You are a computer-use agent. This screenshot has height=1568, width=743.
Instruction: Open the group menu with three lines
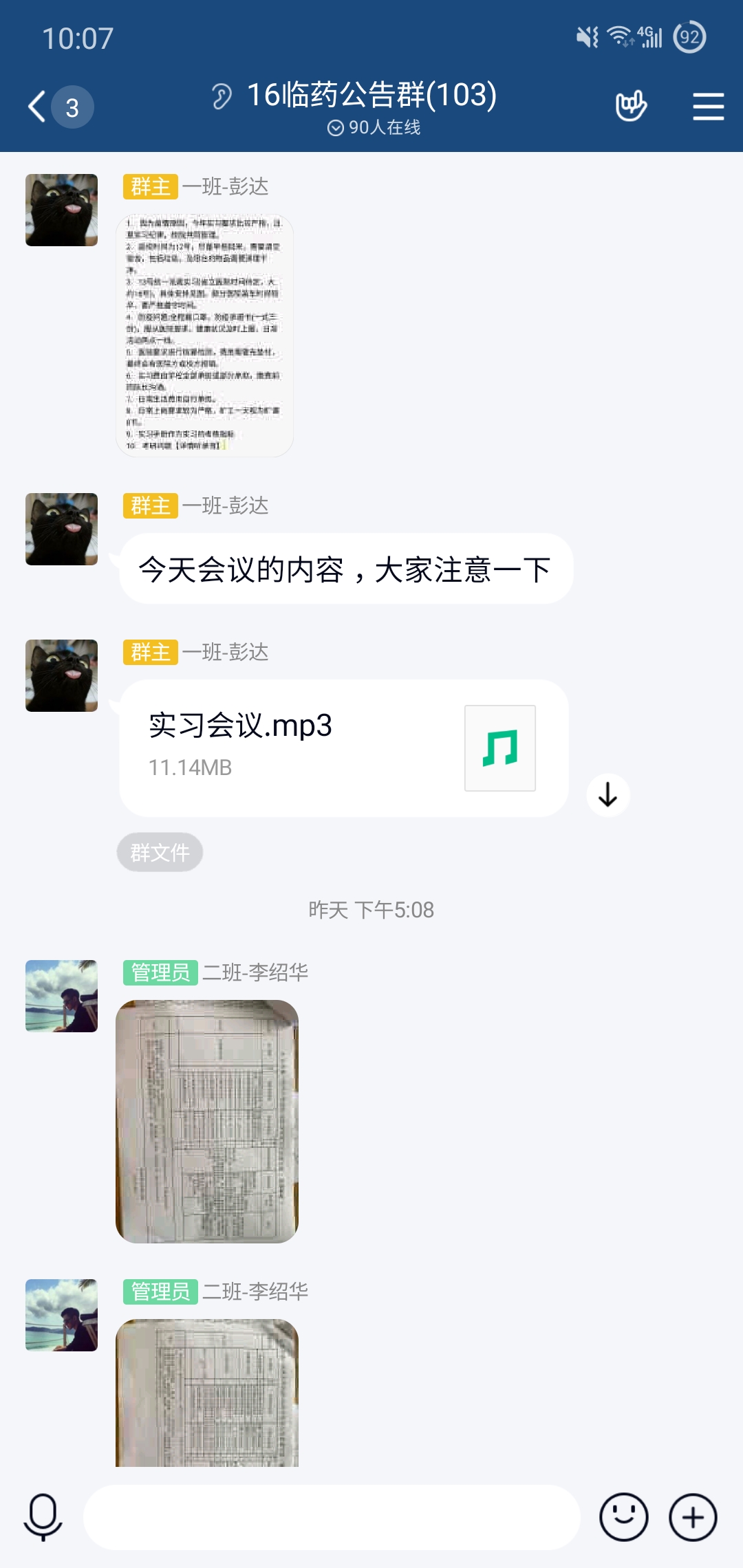click(x=708, y=107)
